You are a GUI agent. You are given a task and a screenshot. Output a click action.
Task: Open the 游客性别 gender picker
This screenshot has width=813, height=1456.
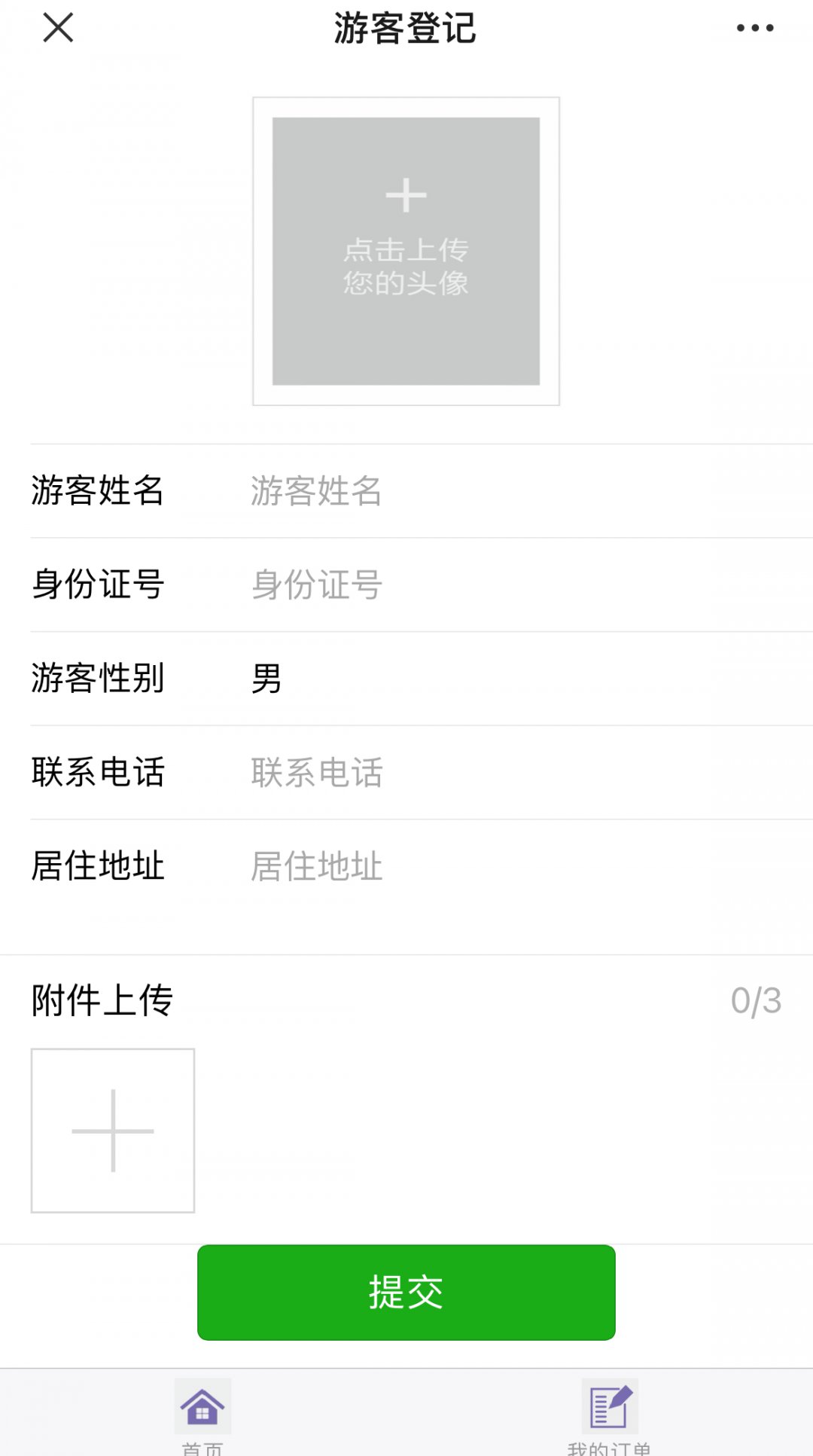pyautogui.click(x=512, y=679)
